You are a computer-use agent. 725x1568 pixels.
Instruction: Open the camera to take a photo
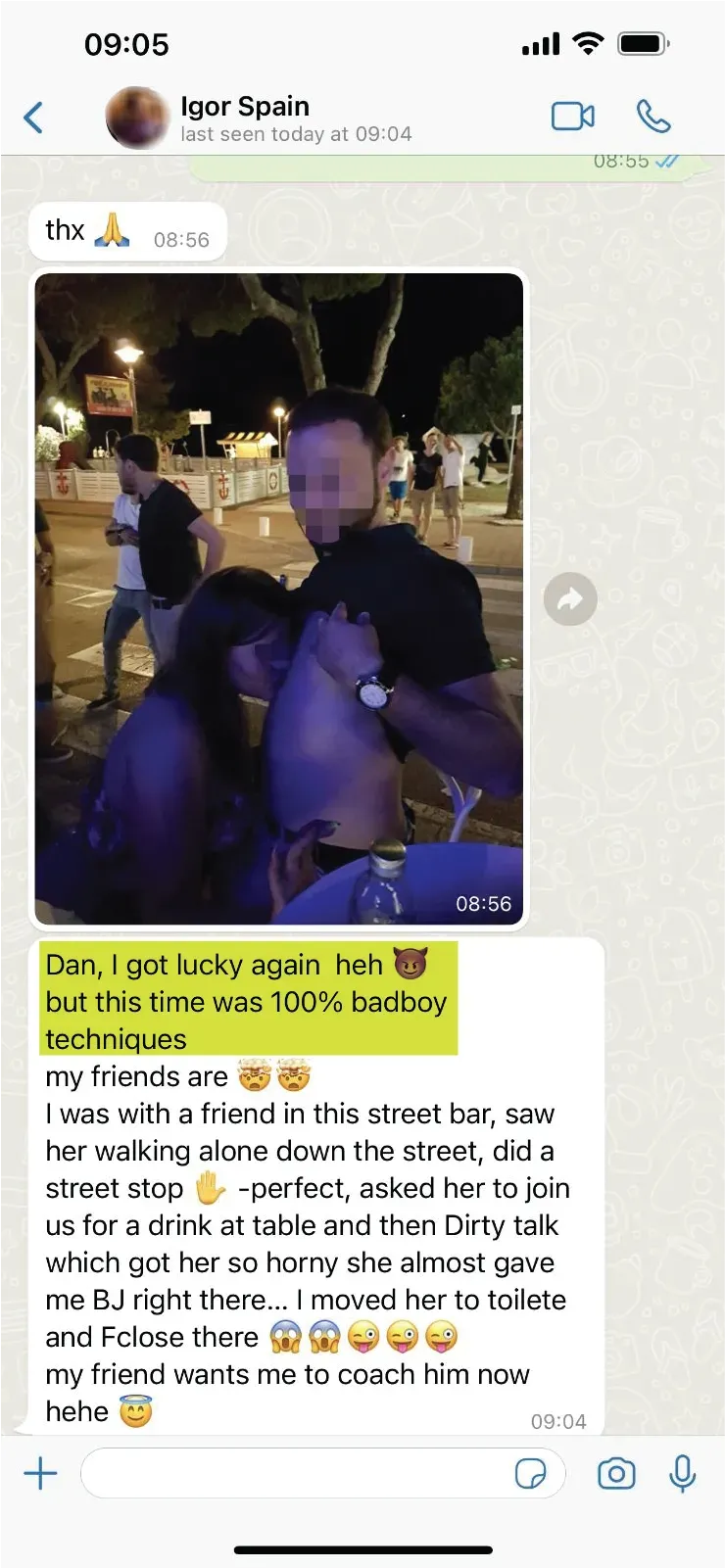[x=616, y=1473]
